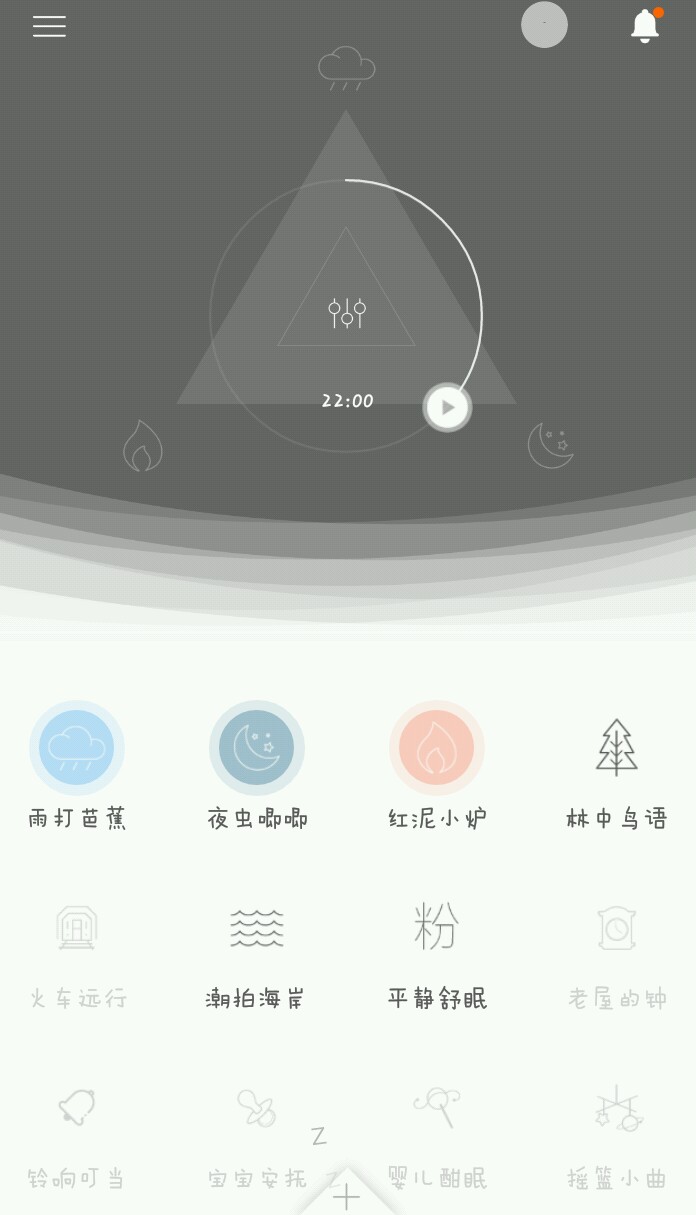This screenshot has height=1215, width=696.
Task: Select the 林中鸟语 forest birds sound
Action: (x=616, y=748)
